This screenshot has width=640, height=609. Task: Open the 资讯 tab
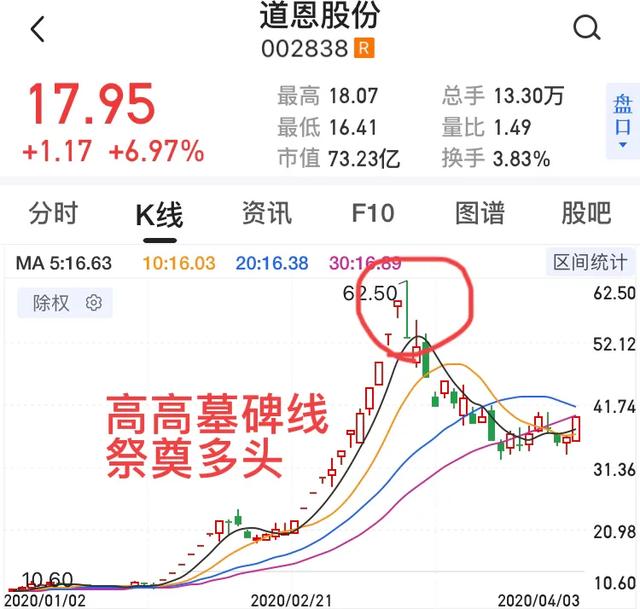tap(267, 213)
